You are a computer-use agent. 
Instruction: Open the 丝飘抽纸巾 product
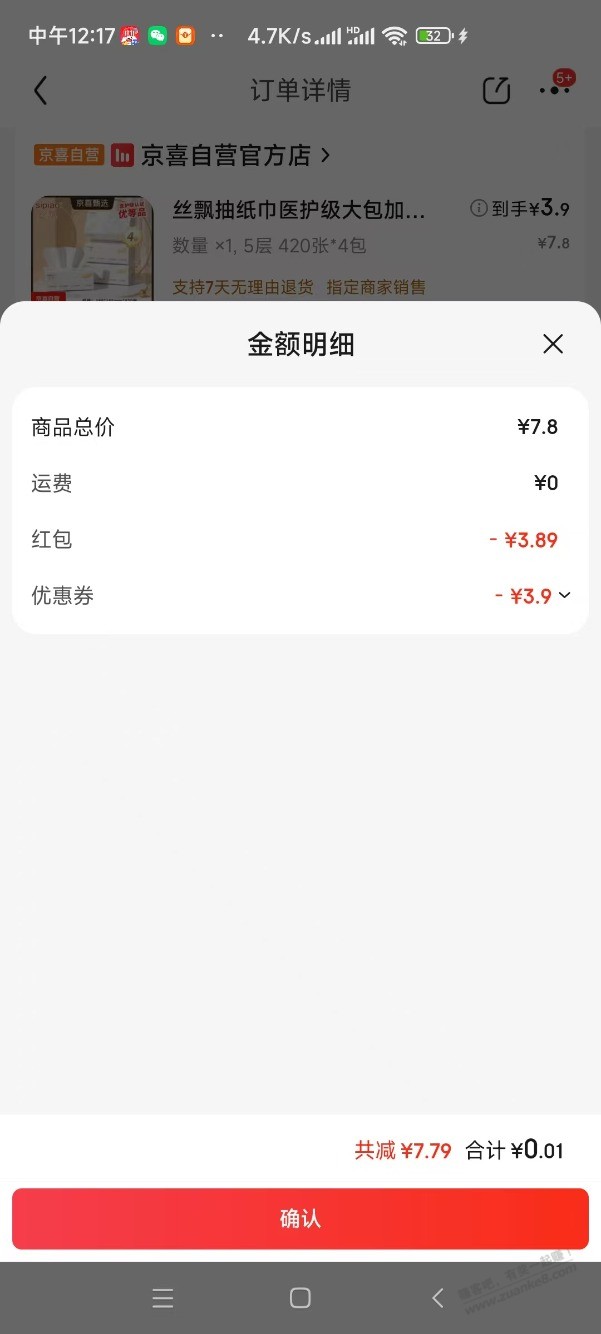(x=299, y=211)
